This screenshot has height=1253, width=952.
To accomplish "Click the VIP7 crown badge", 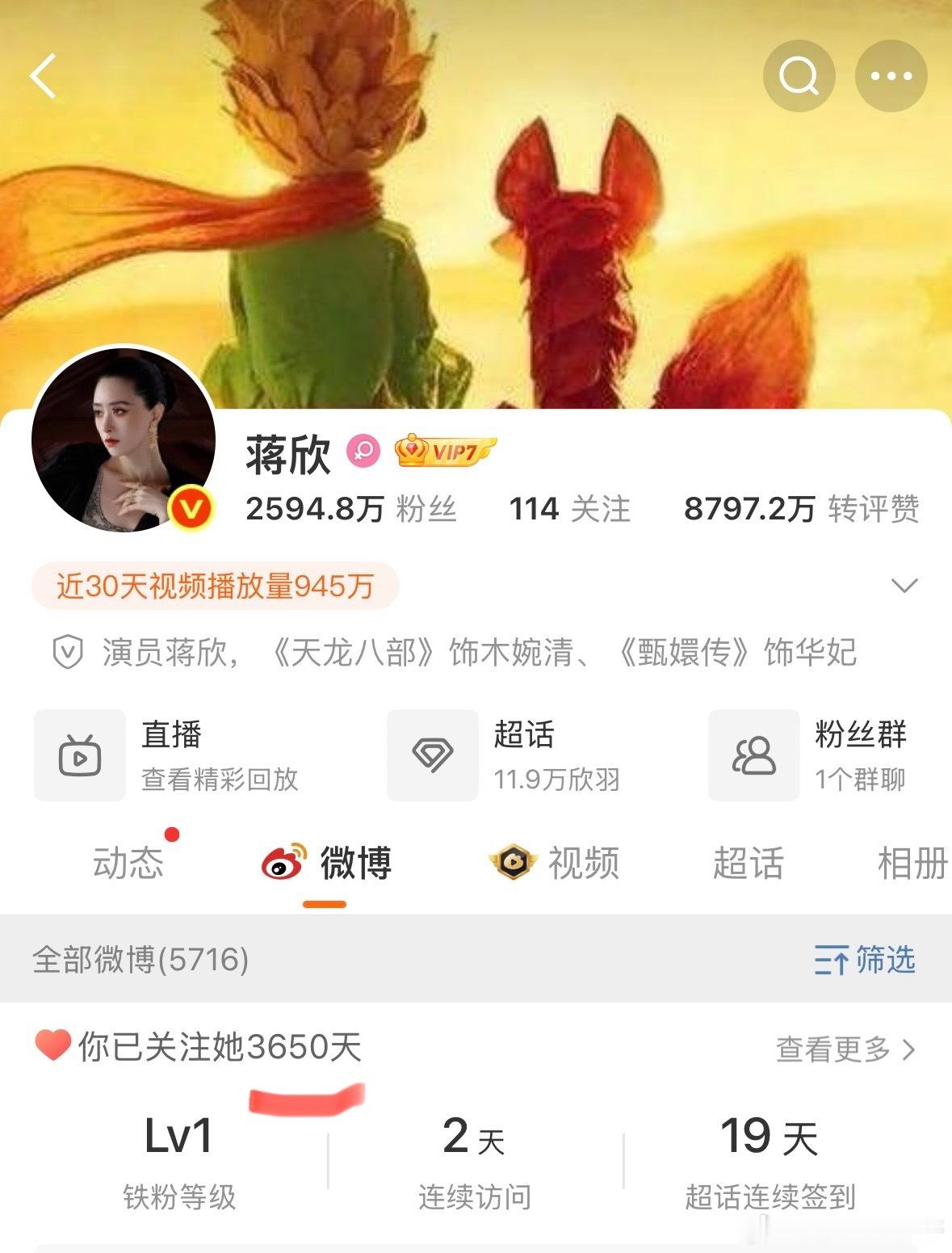I will 443,451.
